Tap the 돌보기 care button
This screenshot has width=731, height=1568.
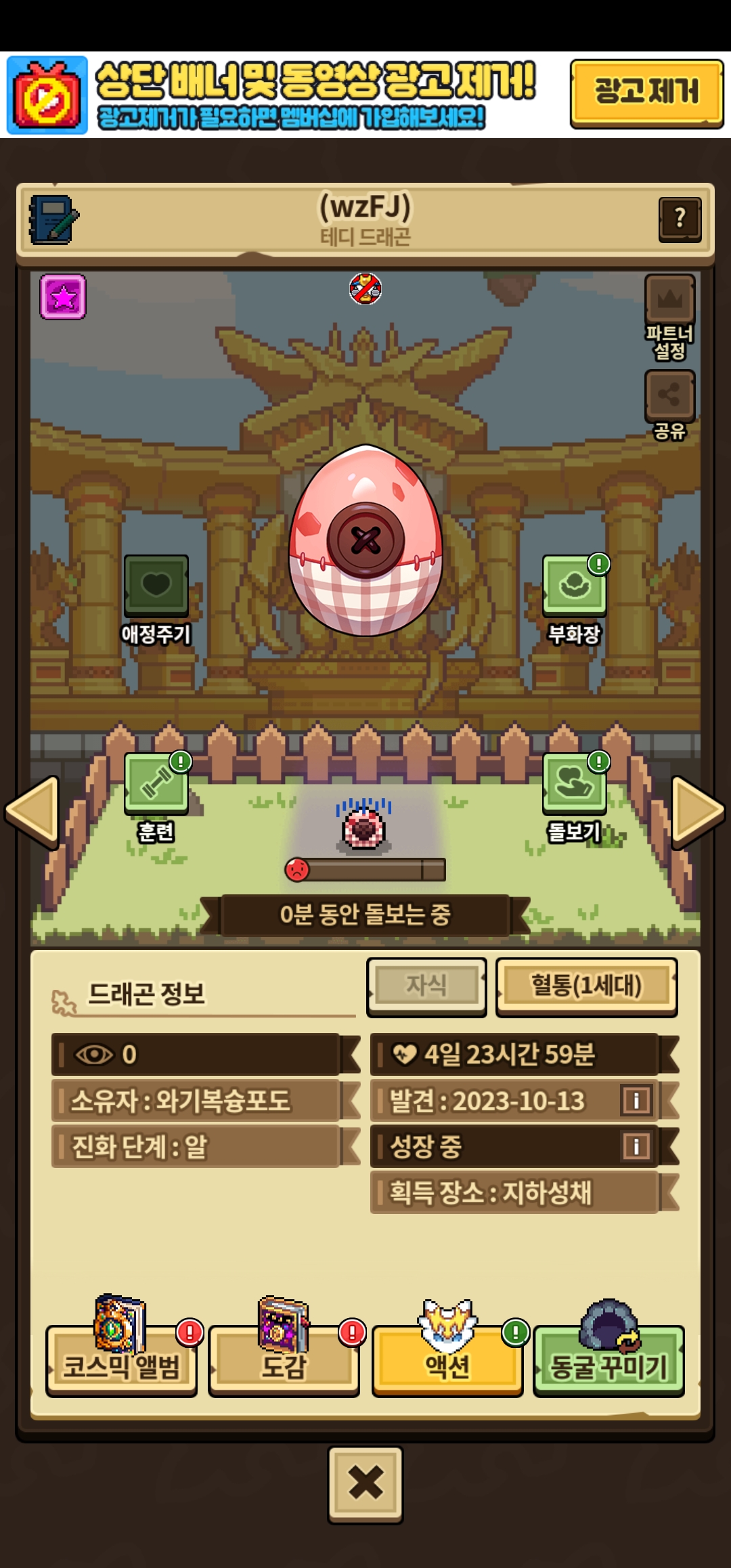tap(574, 784)
